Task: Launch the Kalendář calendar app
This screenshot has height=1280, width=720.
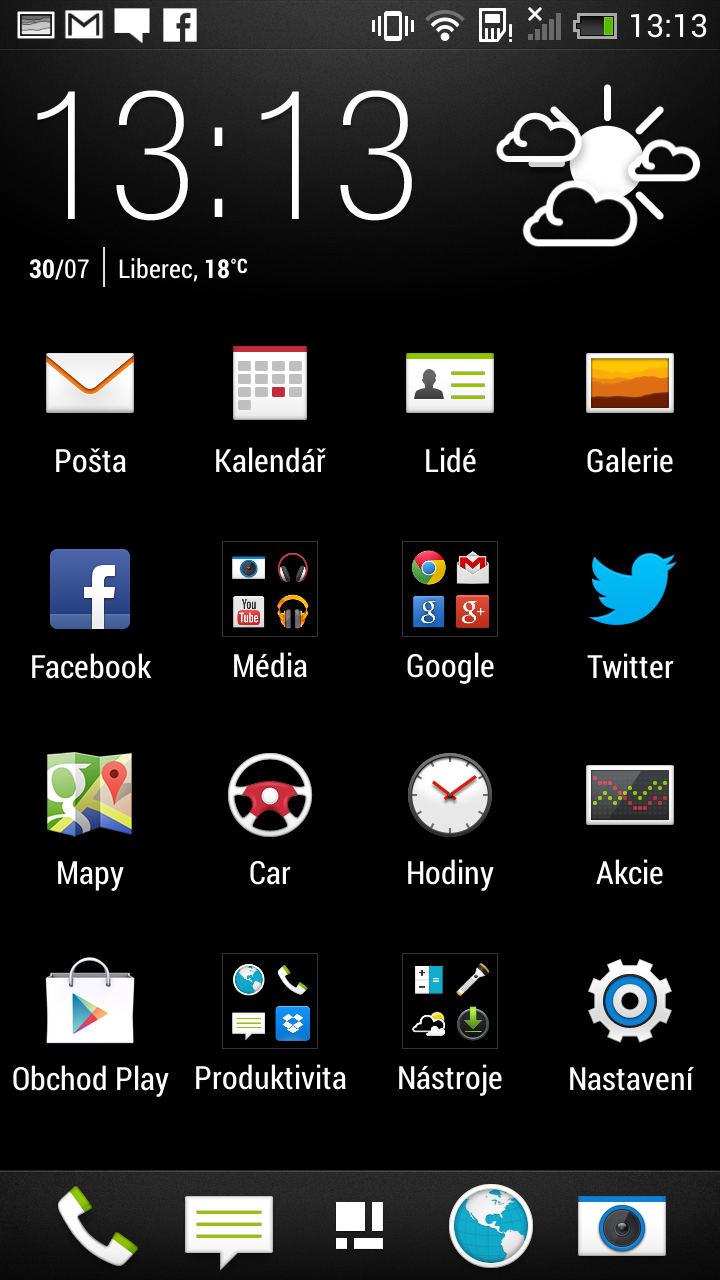Action: point(270,383)
